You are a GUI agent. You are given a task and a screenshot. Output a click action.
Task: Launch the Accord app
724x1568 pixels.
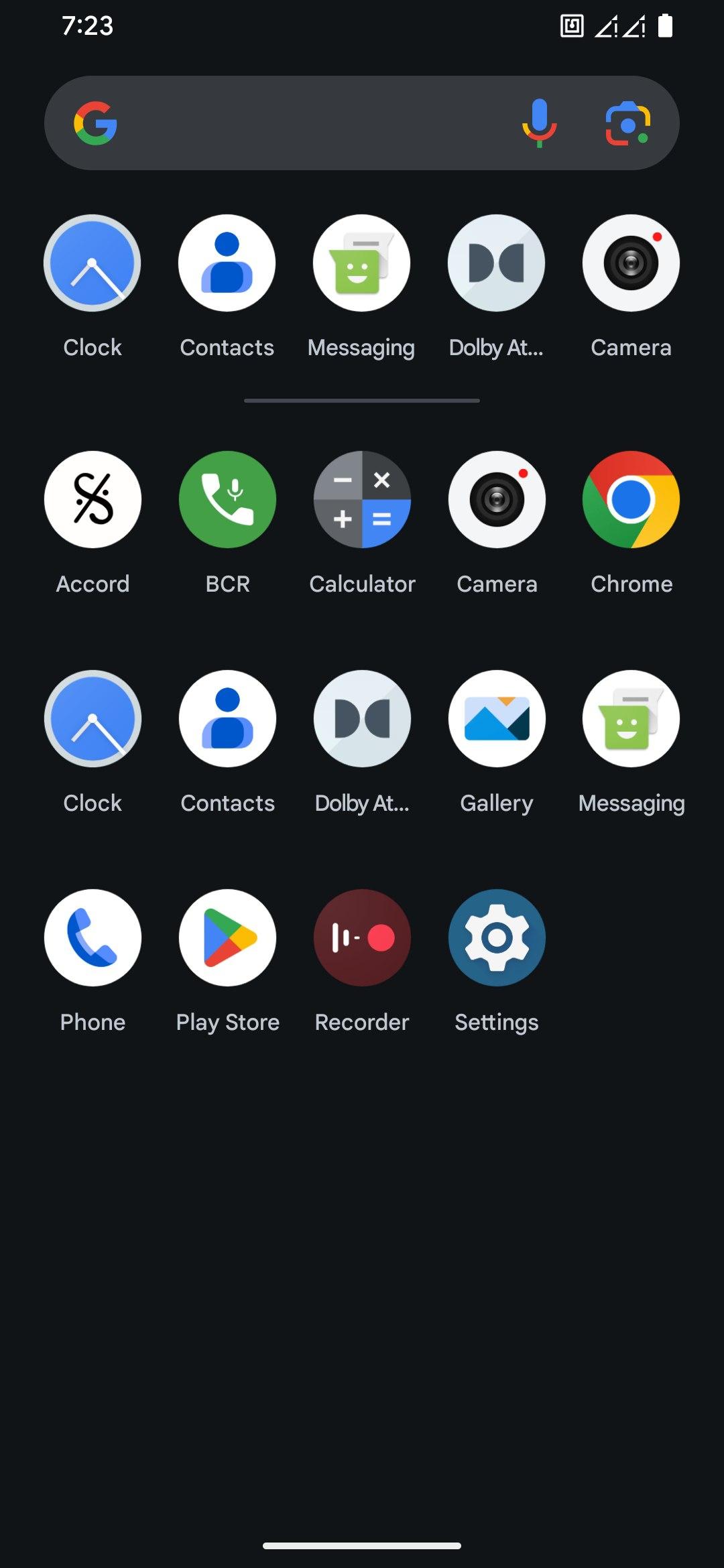tap(93, 500)
